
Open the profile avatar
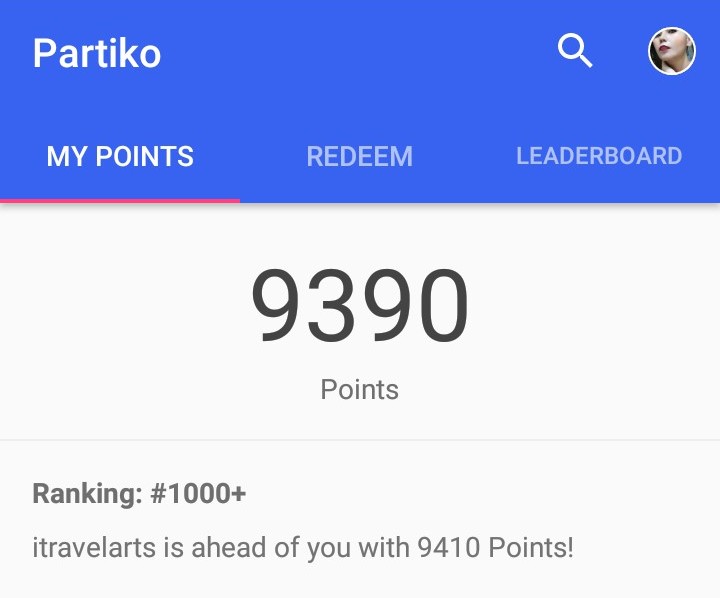[671, 51]
